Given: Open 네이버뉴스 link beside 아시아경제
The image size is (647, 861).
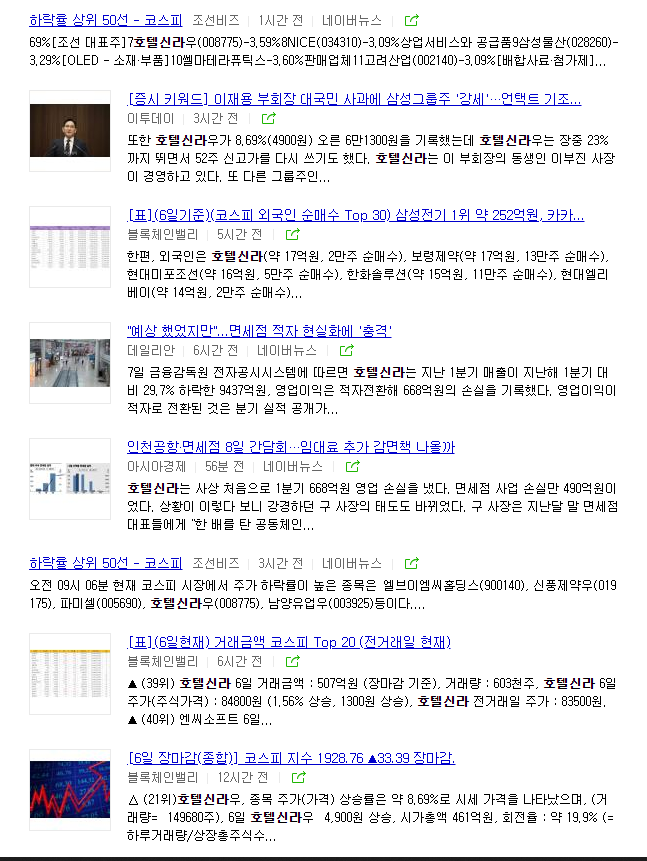Looking at the screenshot, I should click(x=293, y=466).
